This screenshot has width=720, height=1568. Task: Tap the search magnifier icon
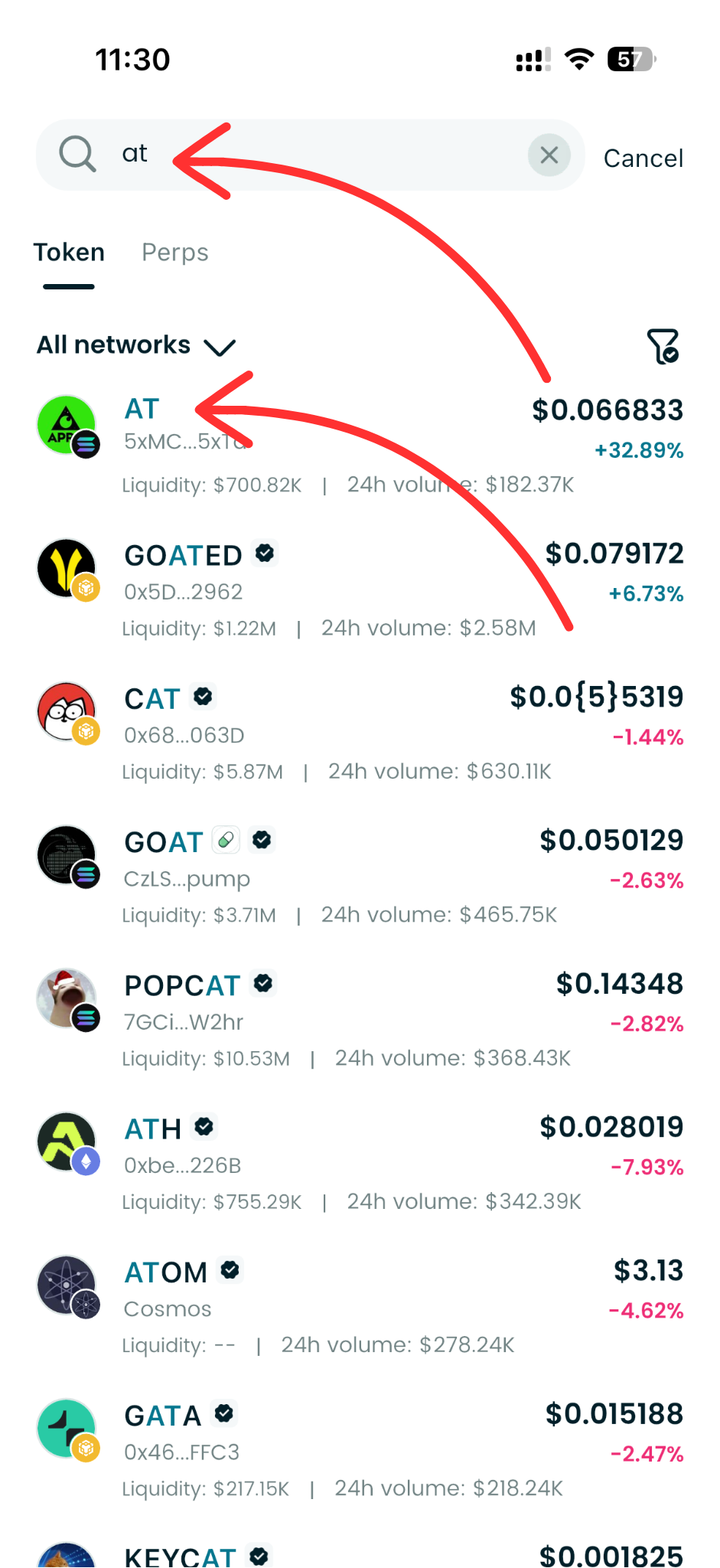[x=76, y=154]
